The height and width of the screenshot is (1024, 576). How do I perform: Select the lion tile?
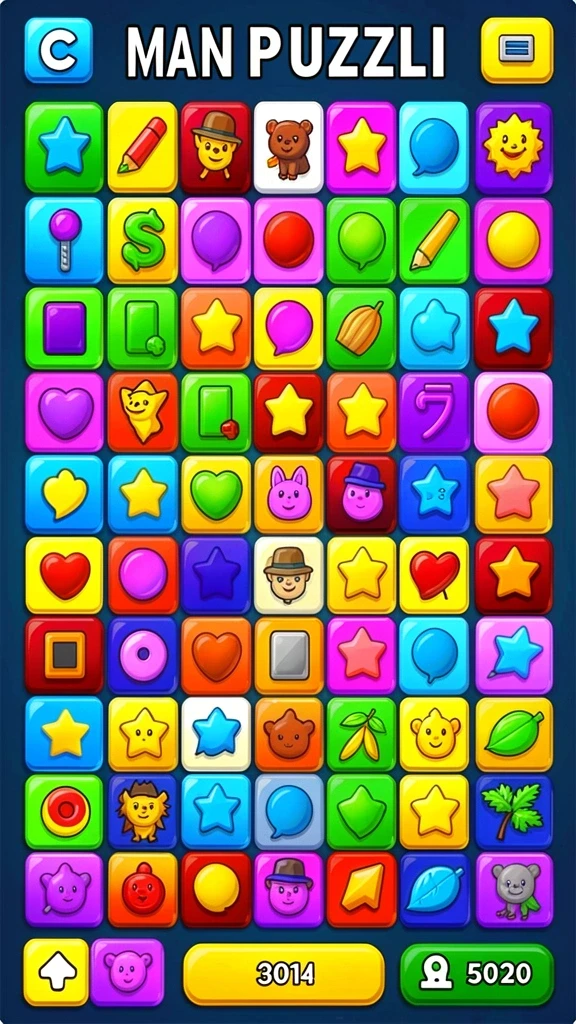coord(142,811)
